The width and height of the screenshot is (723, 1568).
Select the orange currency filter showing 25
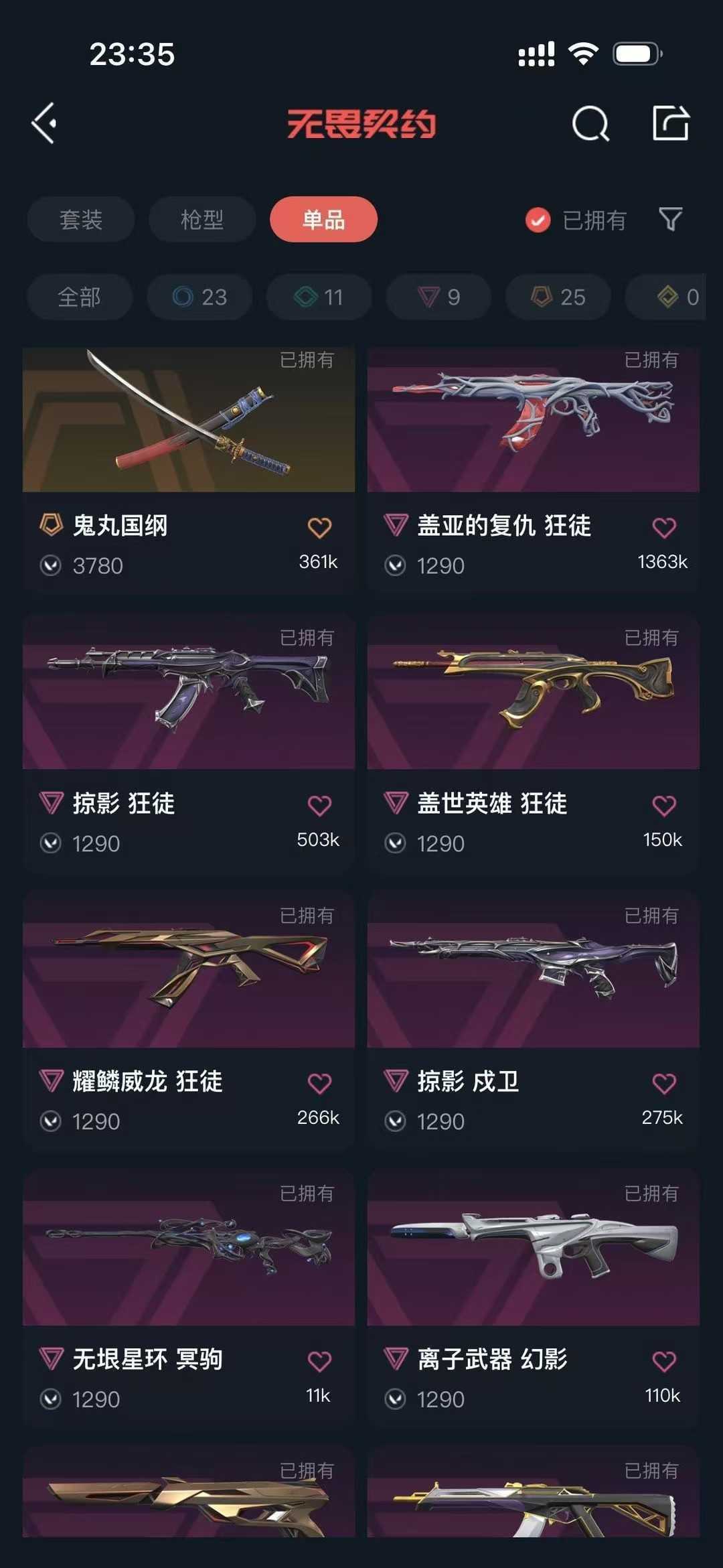(556, 297)
